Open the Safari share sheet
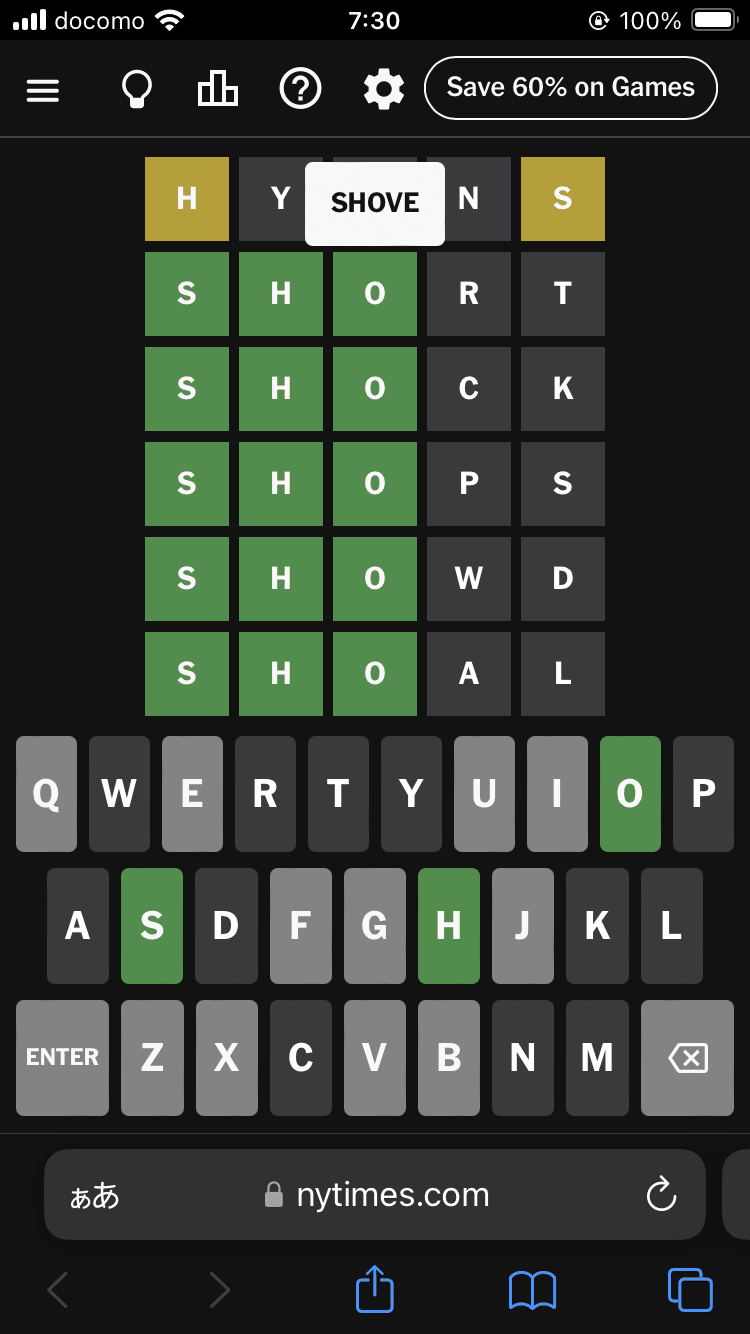The height and width of the screenshot is (1334, 750). (375, 1290)
